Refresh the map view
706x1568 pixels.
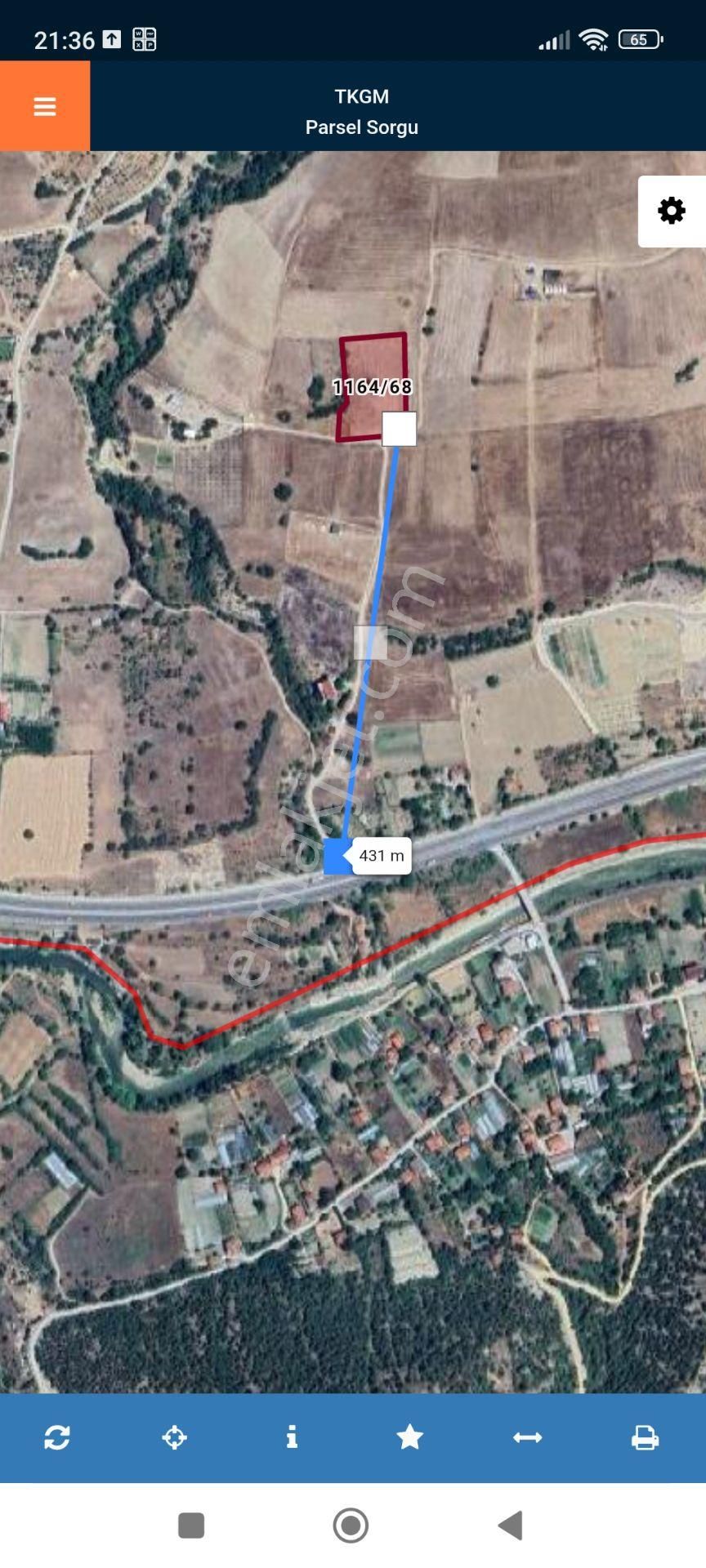57,1437
